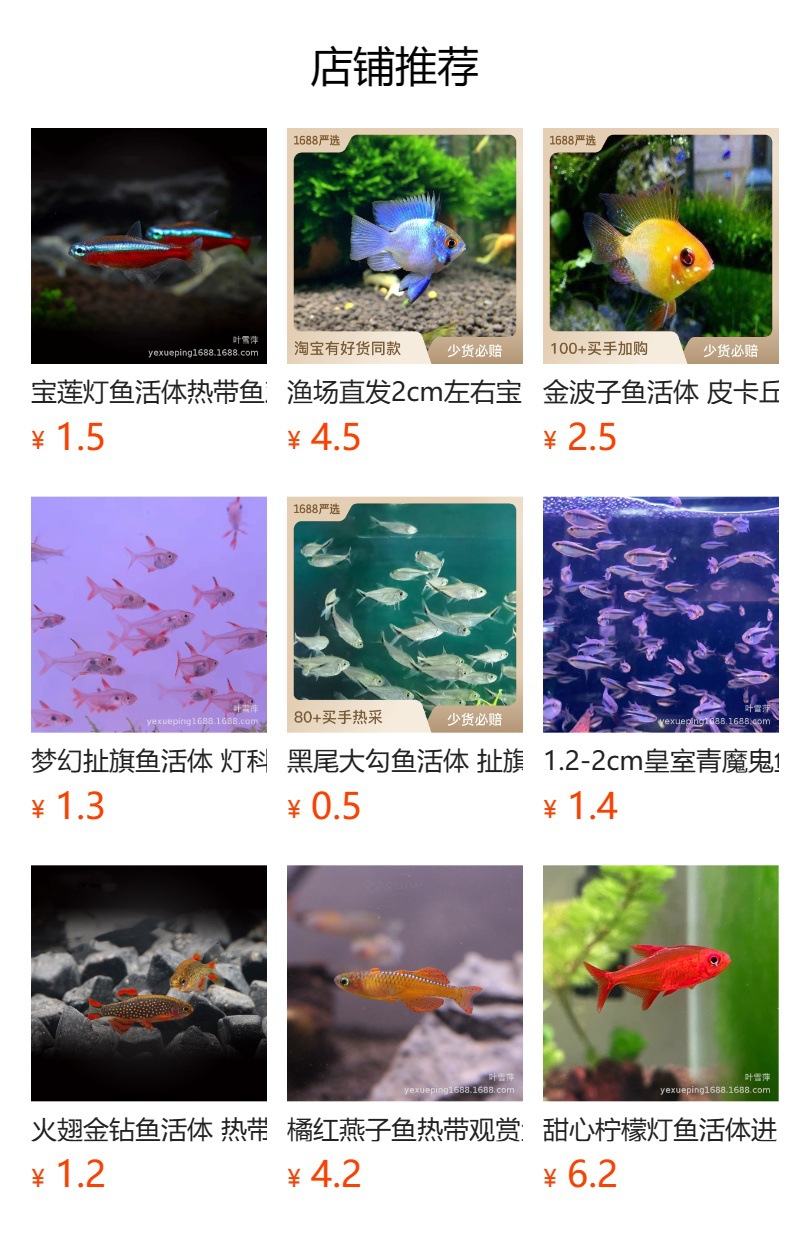View the 渔场直发2cm product card
This screenshot has width=790, height=1234.
(405, 246)
